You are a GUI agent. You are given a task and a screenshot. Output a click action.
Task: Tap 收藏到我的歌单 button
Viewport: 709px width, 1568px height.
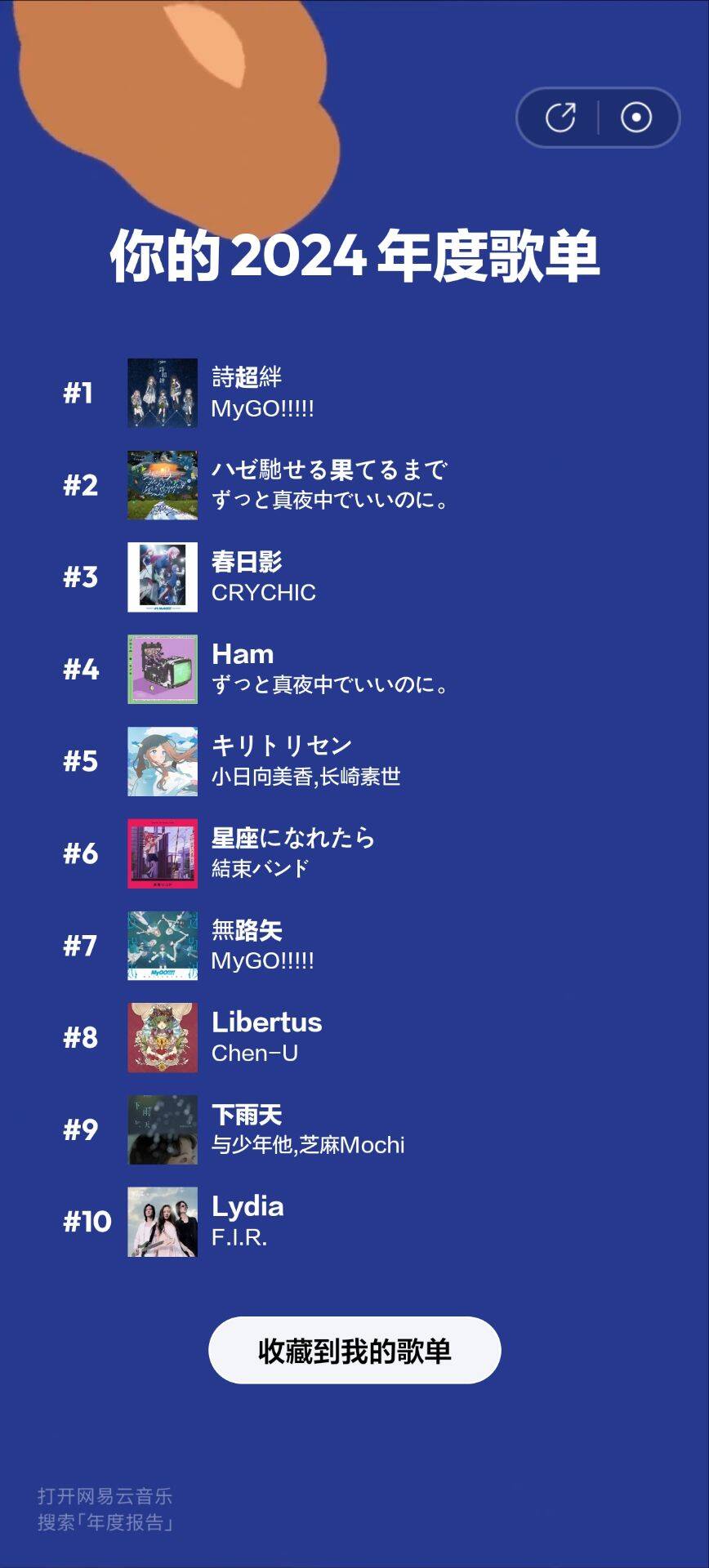(354, 1351)
